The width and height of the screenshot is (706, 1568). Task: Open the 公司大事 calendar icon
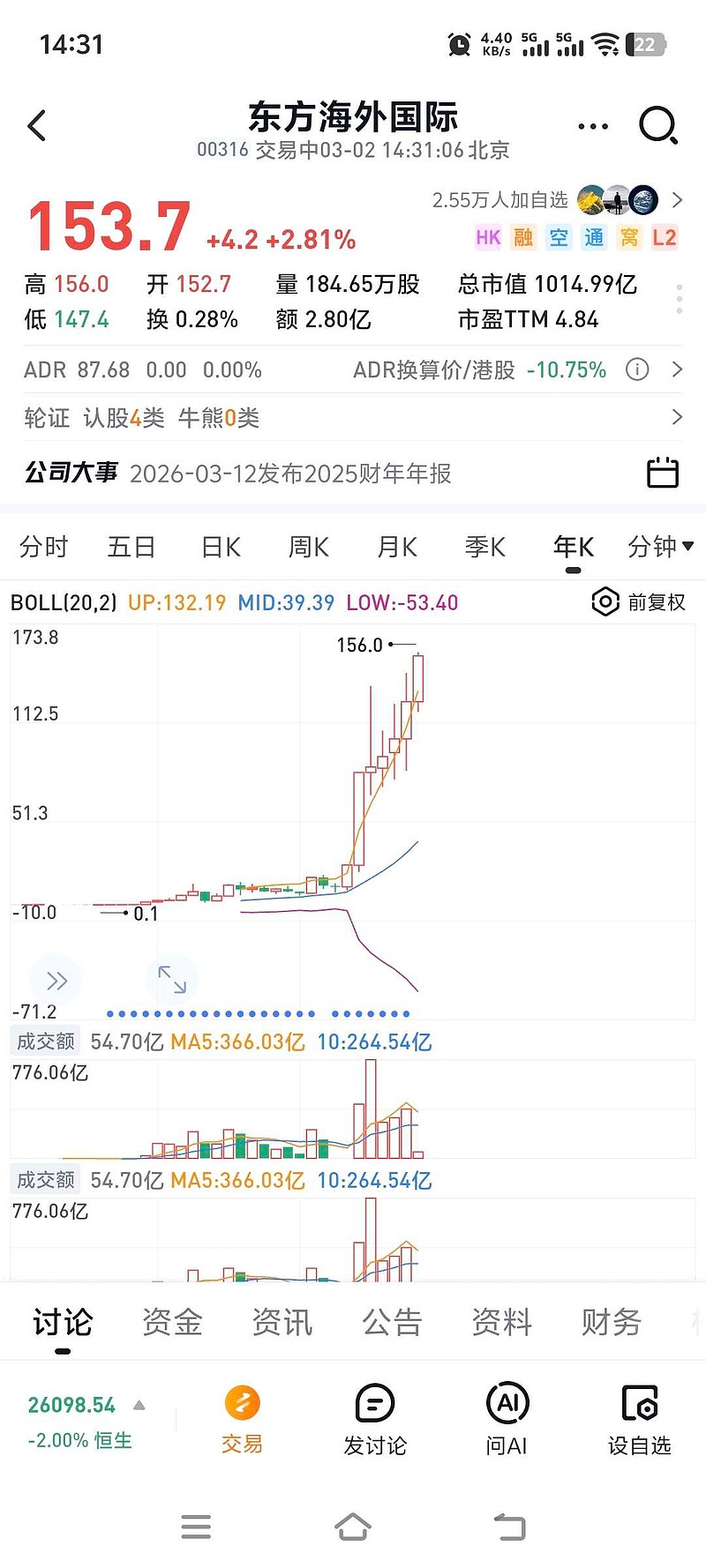(662, 473)
